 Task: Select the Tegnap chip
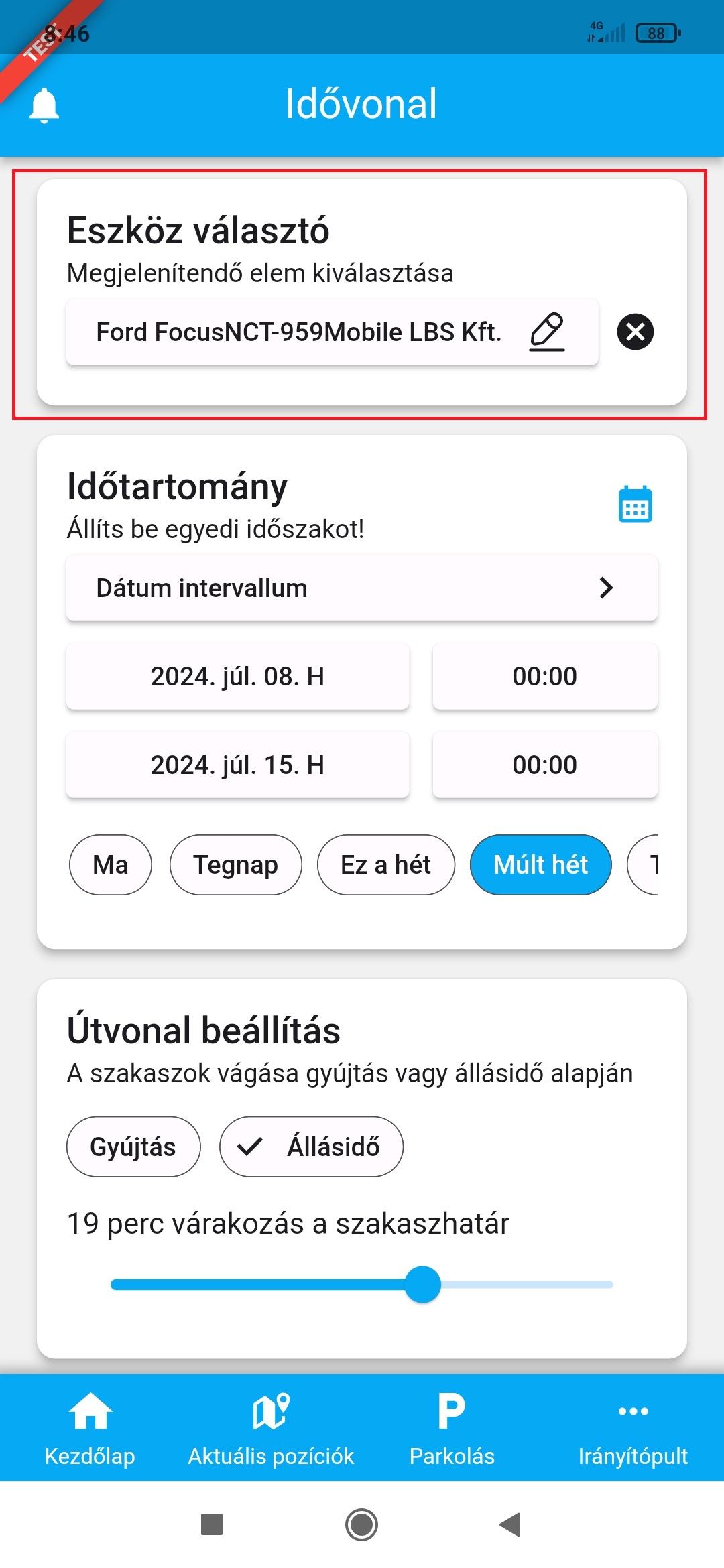pos(236,864)
